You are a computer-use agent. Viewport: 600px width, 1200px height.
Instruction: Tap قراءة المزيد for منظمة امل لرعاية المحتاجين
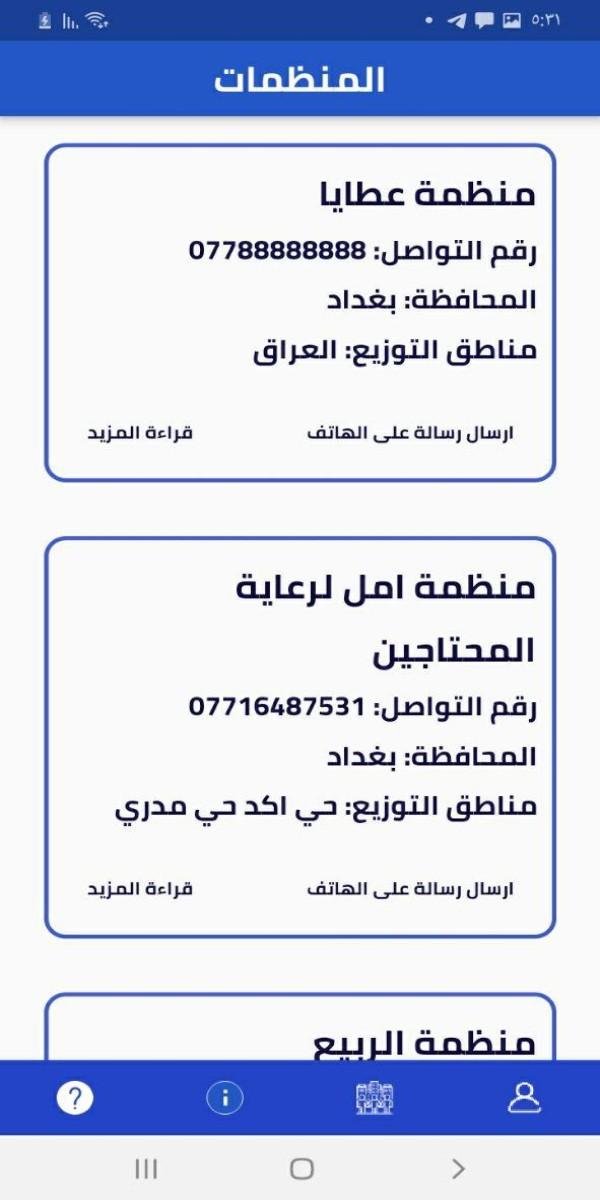(x=139, y=889)
